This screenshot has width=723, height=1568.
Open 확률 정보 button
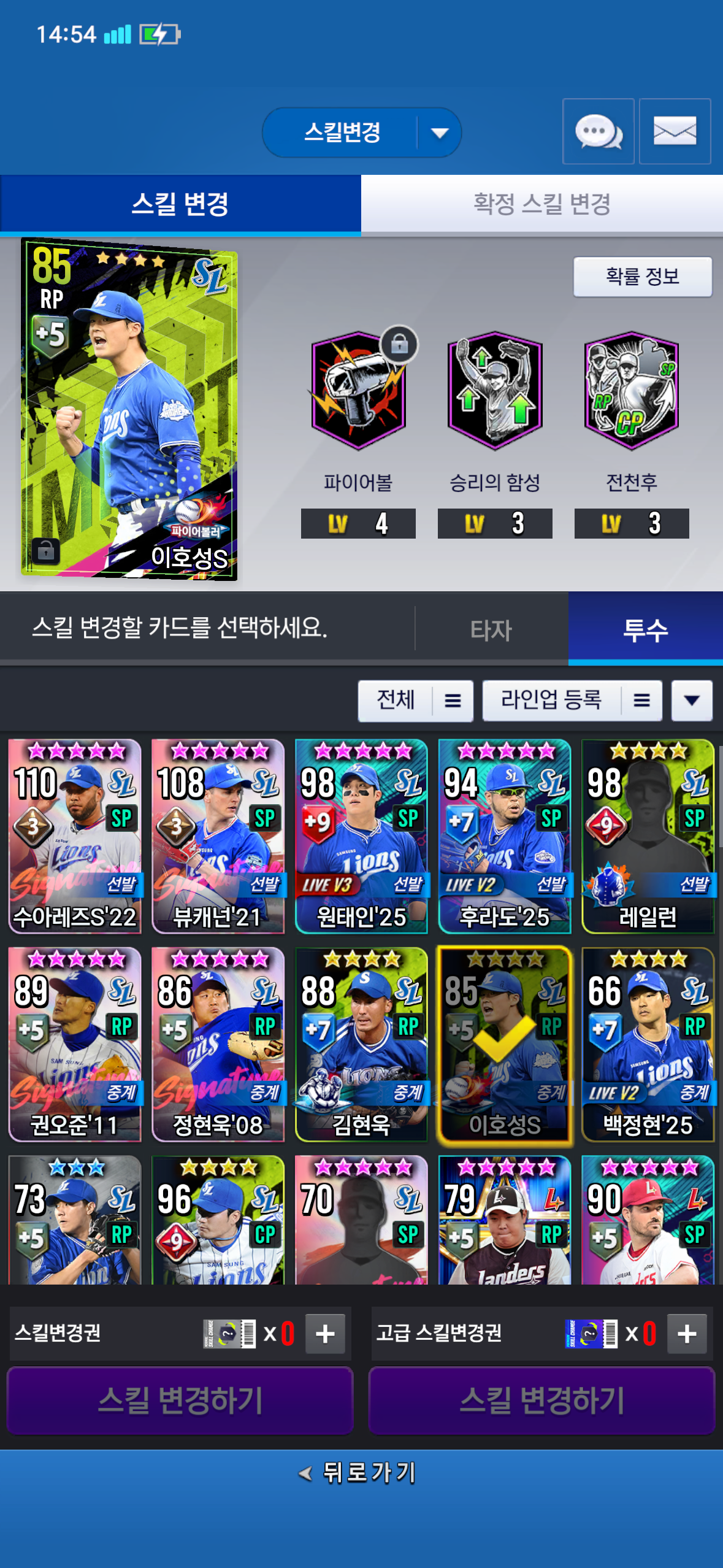coord(642,277)
